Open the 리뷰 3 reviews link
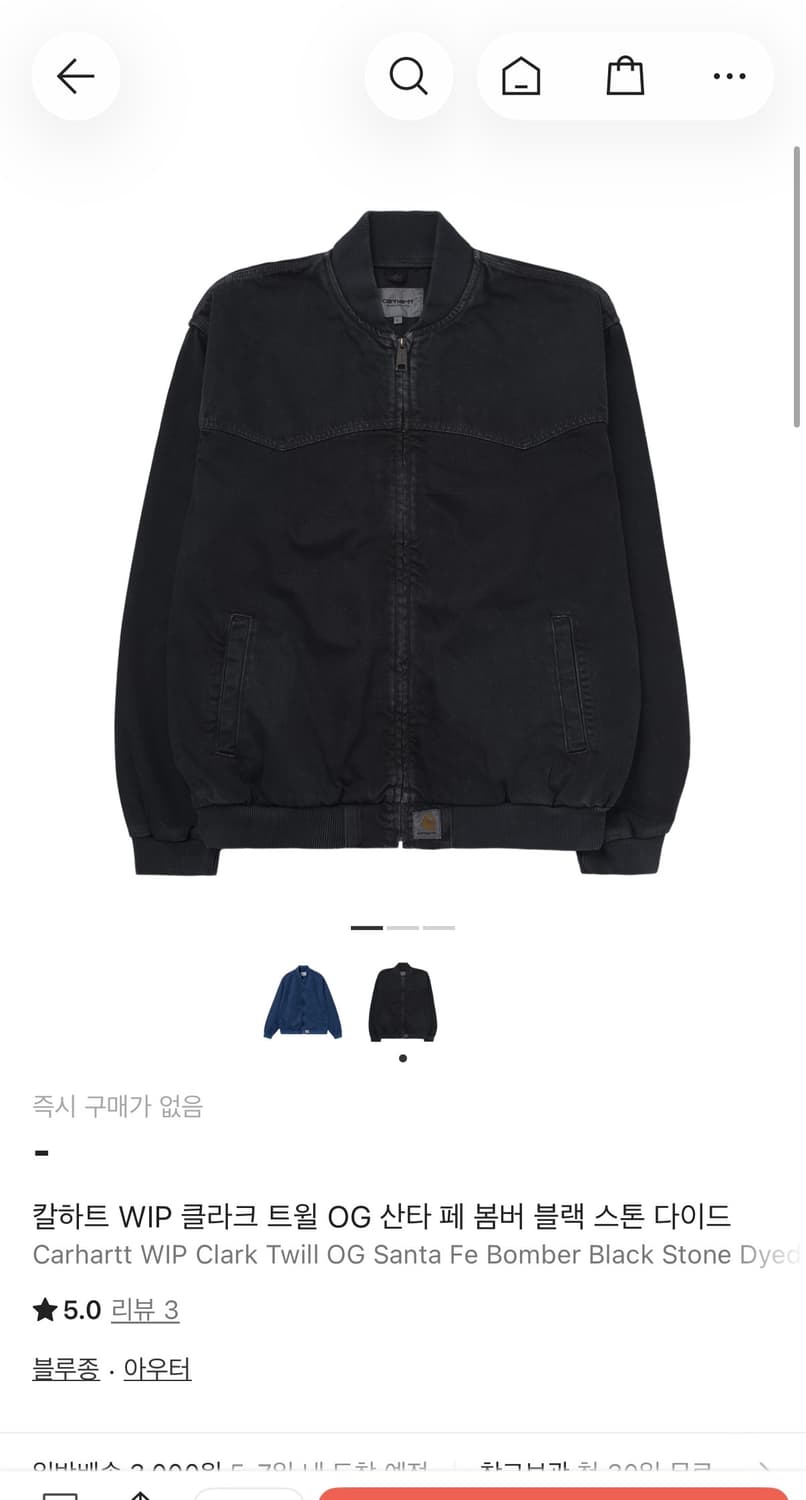This screenshot has height=1500, width=806. click(x=144, y=1310)
